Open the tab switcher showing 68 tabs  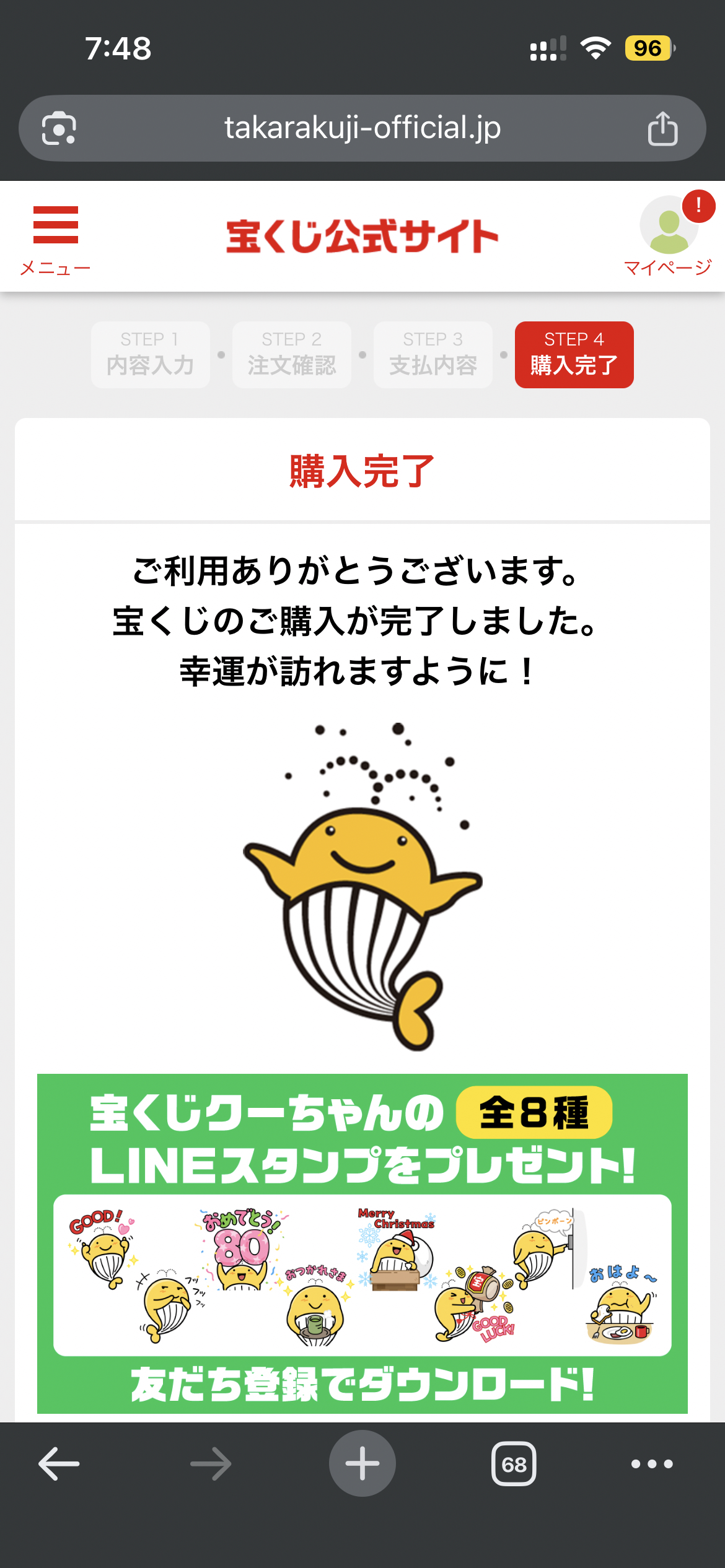[x=514, y=1464]
